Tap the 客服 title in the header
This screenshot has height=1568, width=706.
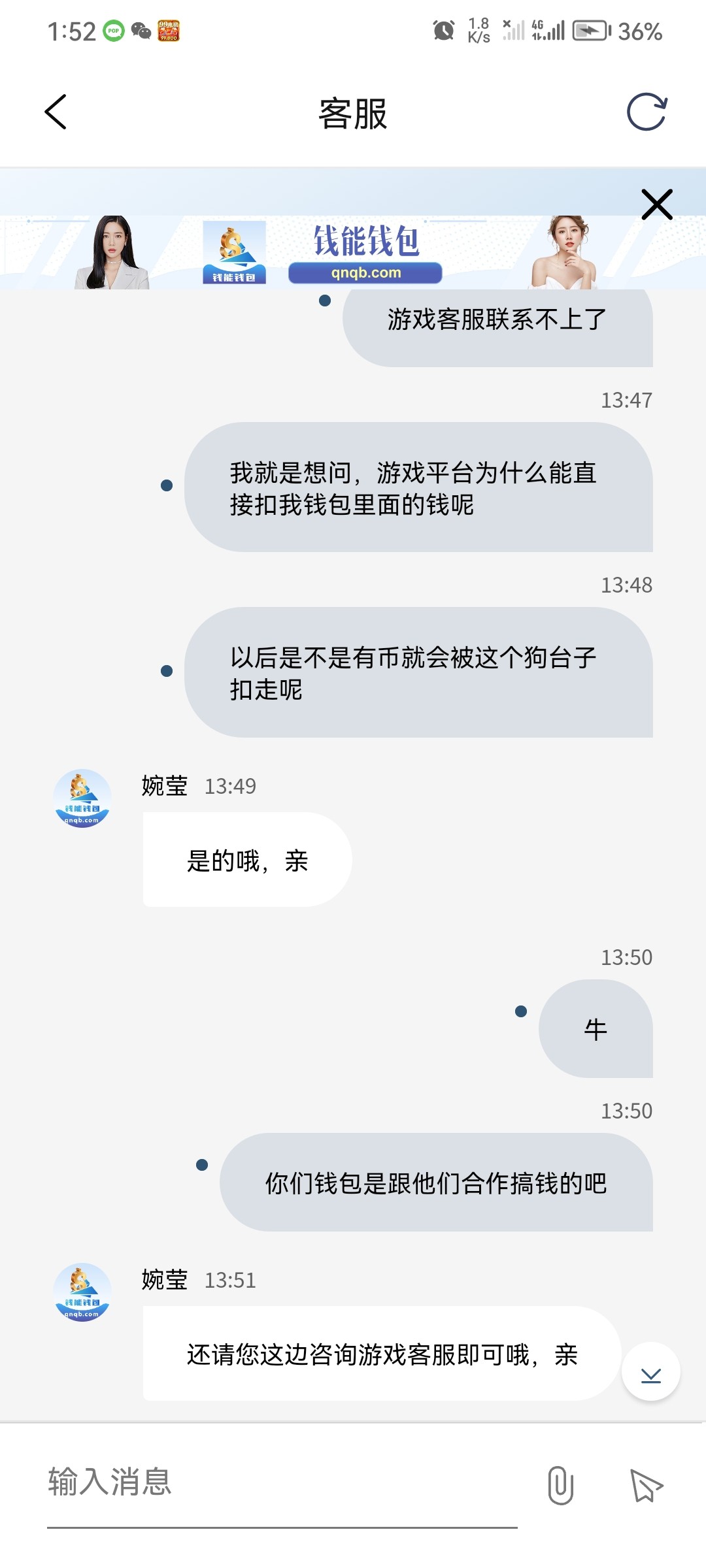353,111
